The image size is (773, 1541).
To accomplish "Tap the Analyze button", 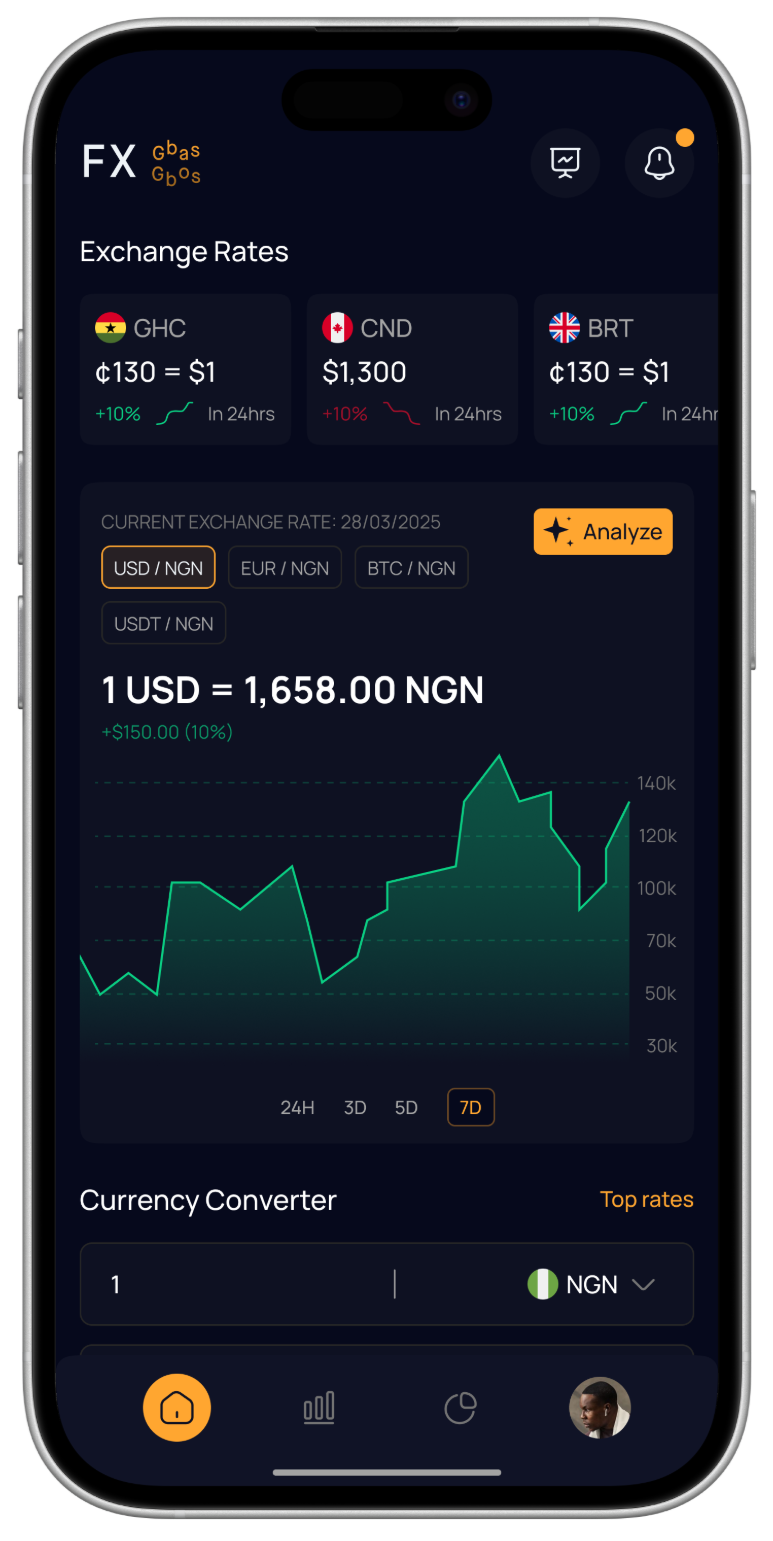I will point(603,532).
